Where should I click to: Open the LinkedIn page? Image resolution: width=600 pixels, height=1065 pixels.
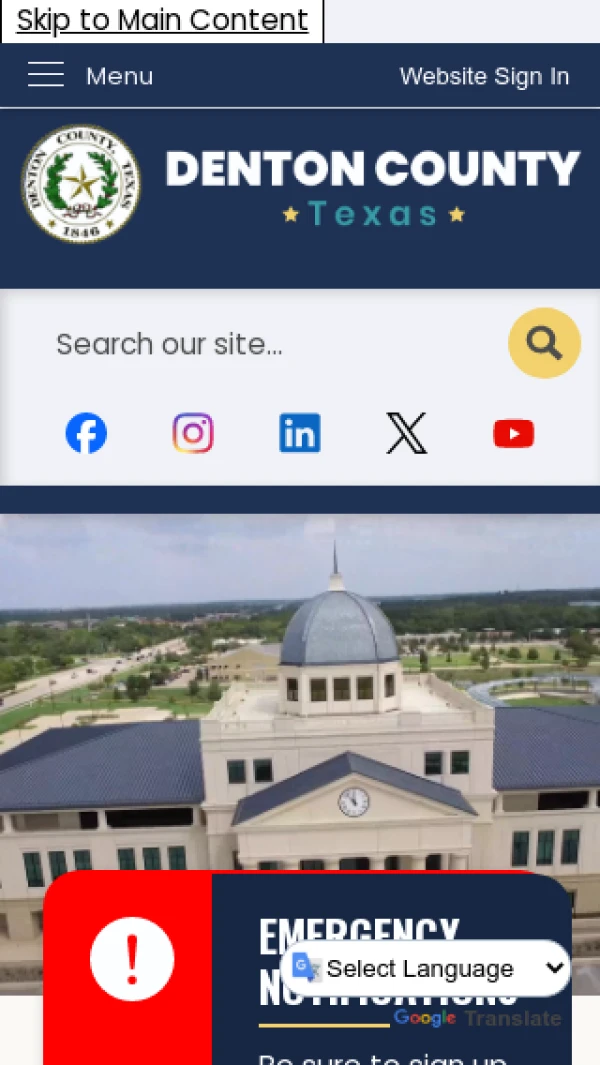tap(300, 434)
